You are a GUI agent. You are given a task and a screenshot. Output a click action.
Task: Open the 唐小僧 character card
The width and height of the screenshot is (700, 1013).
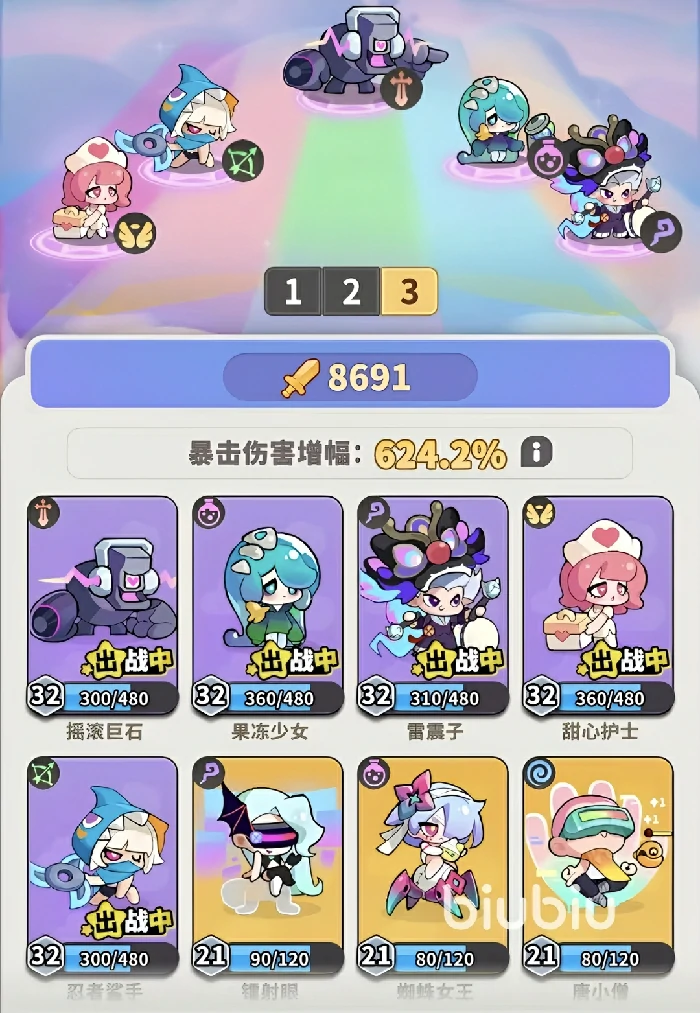pos(597,865)
